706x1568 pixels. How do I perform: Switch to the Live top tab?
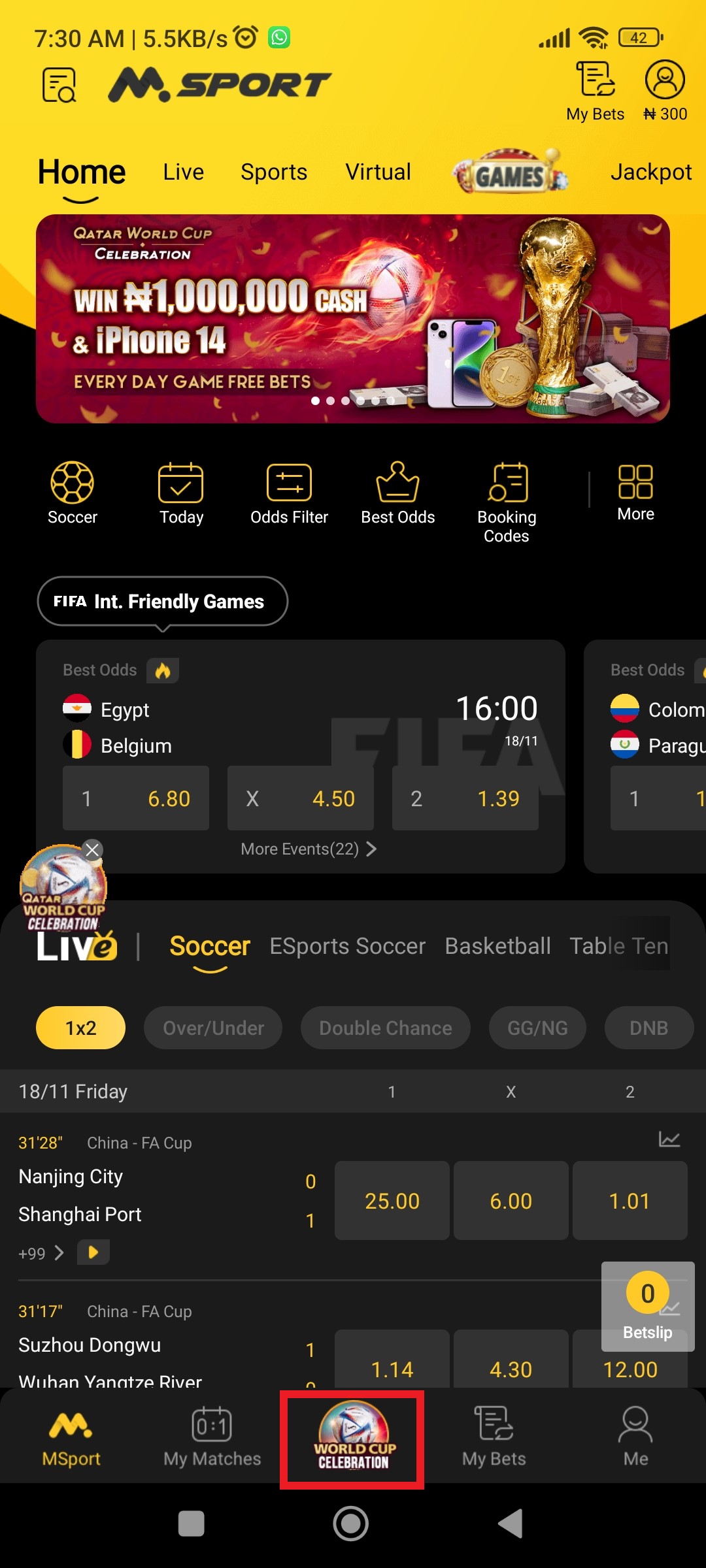tap(183, 172)
